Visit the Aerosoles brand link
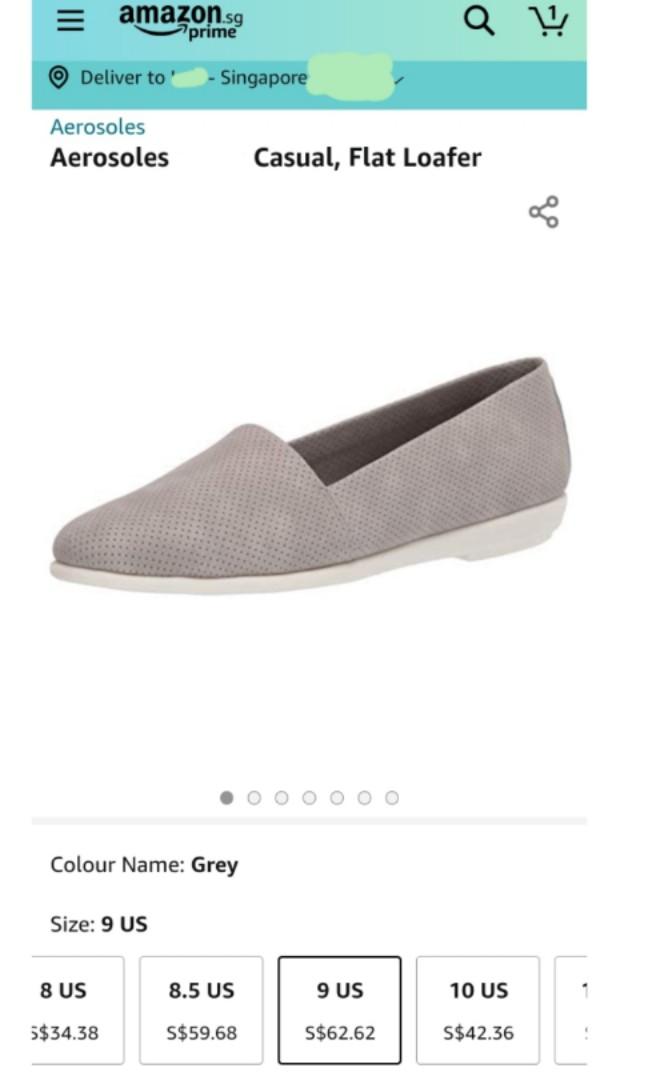This screenshot has width=648, height=1080. (98, 127)
